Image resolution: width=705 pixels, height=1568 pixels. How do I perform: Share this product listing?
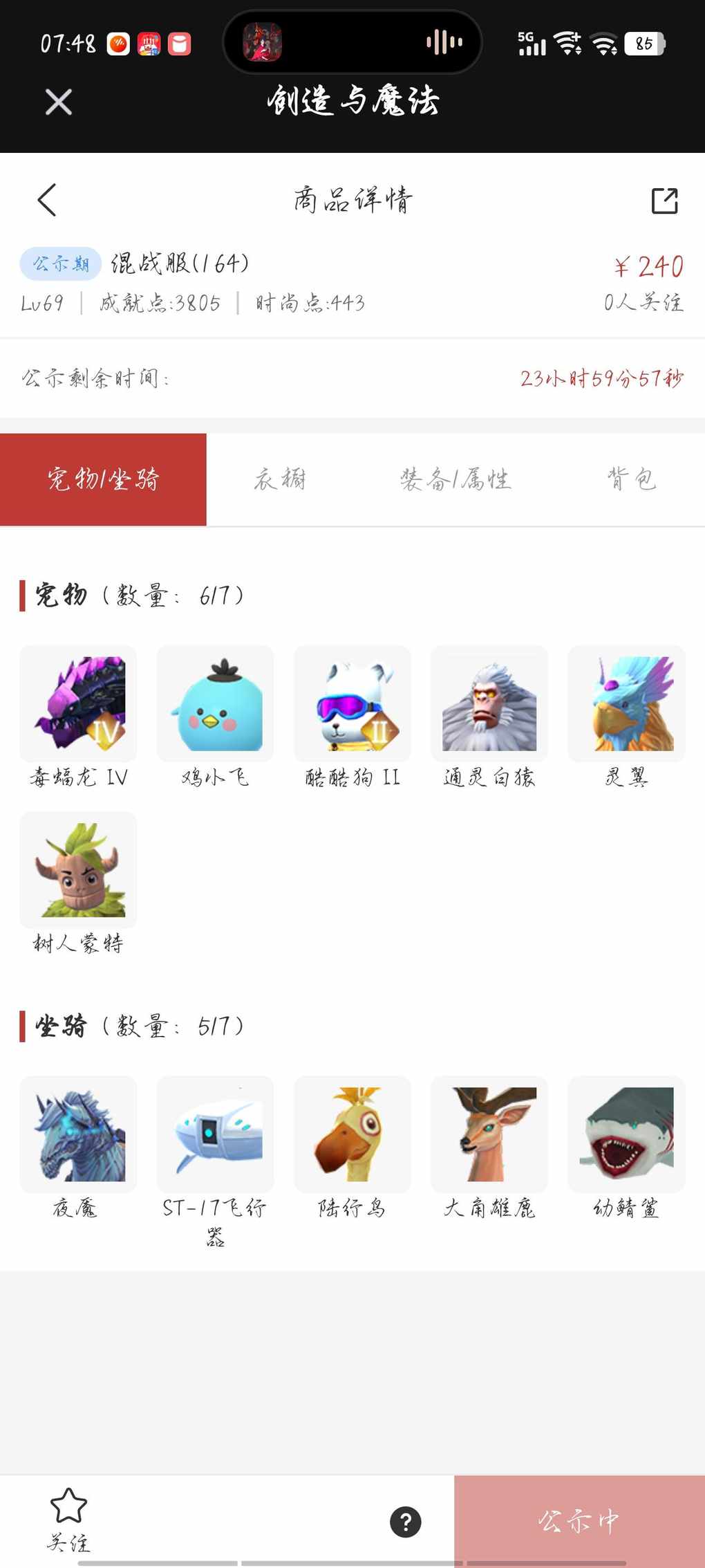pyautogui.click(x=664, y=201)
